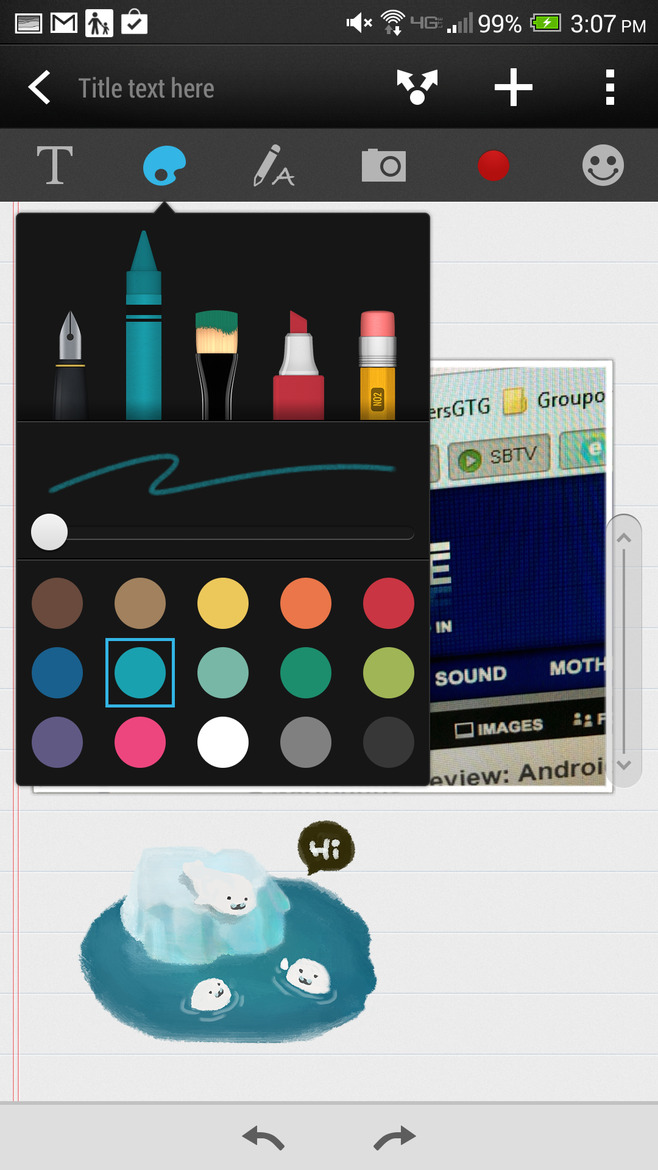Start recording with the red button

[493, 165]
